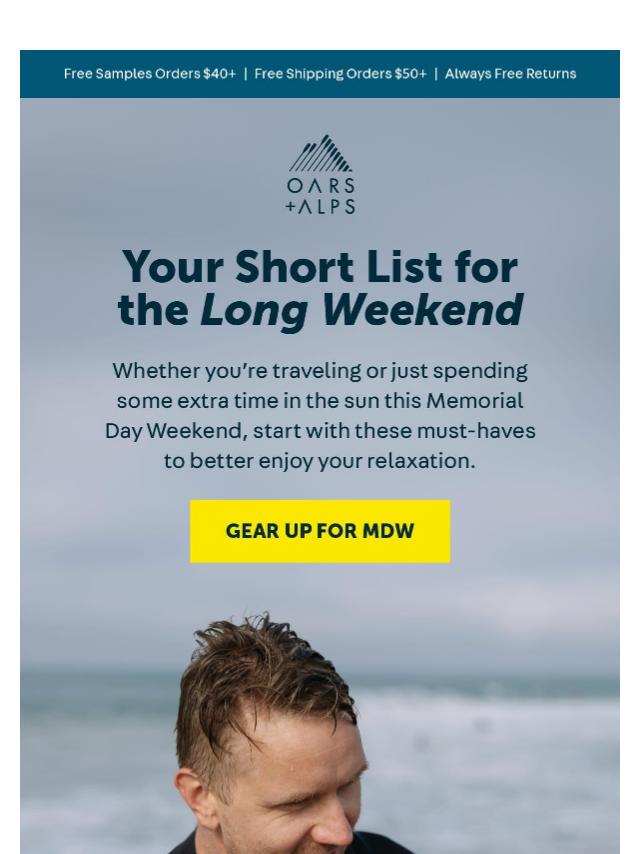Tap the GEAR UP FOR MDW button
This screenshot has height=854, width=640.
click(320, 531)
